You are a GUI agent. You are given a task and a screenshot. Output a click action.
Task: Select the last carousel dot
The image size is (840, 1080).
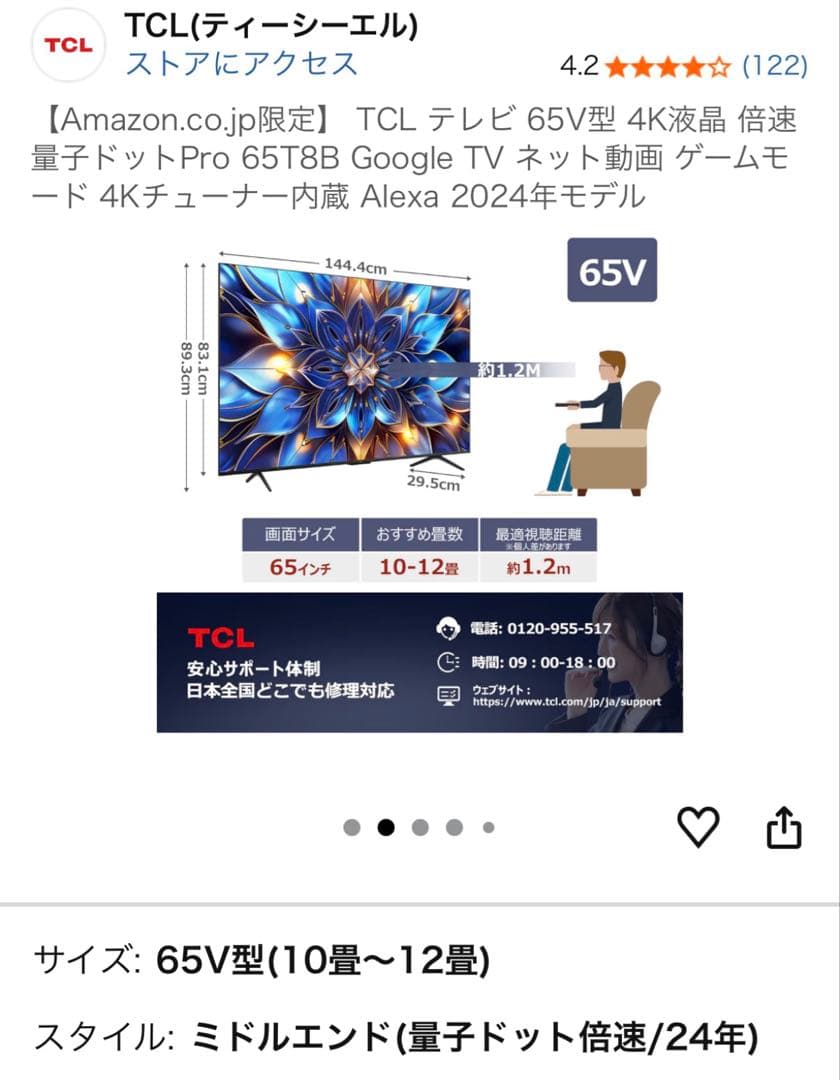[487, 825]
